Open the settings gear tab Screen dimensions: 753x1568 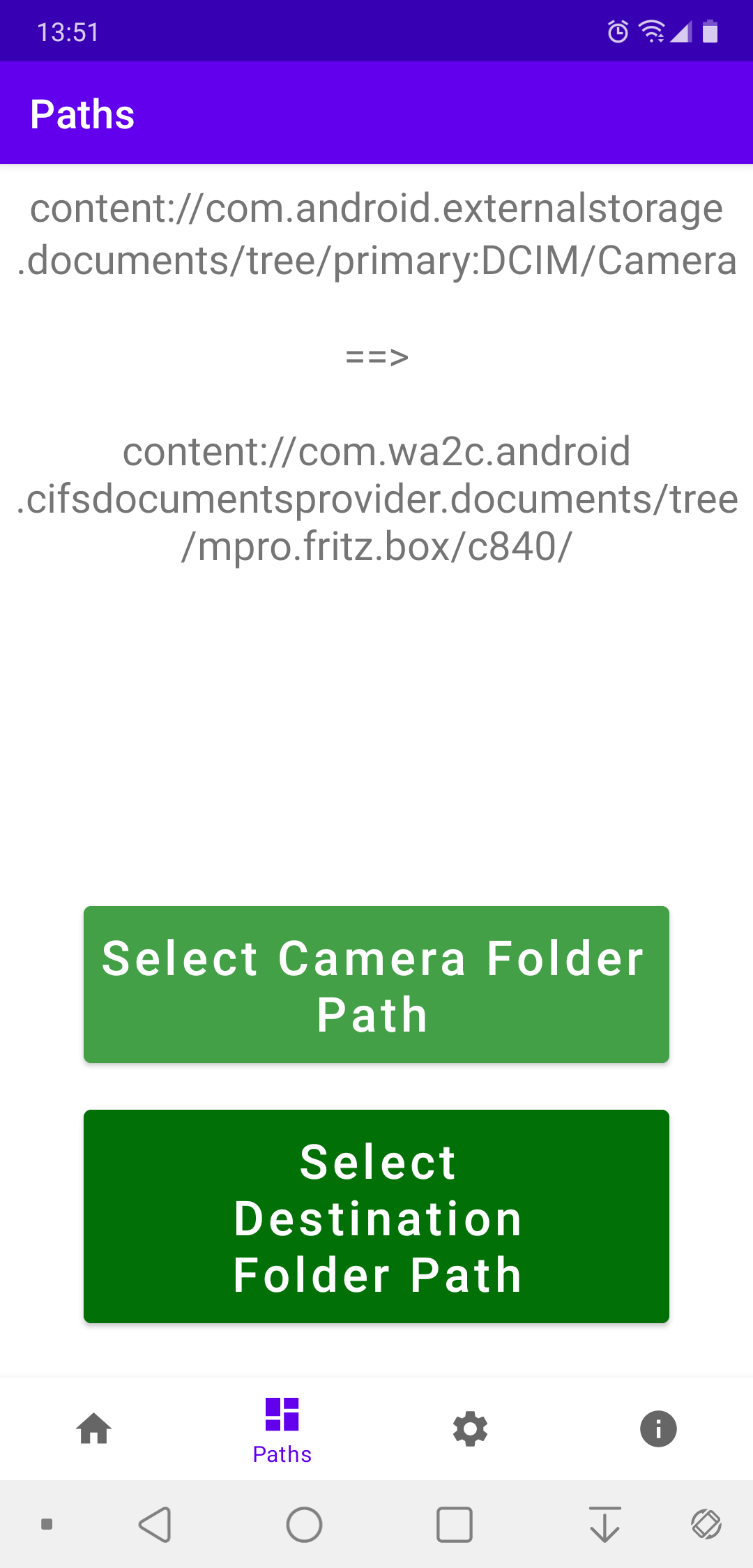point(471,1428)
